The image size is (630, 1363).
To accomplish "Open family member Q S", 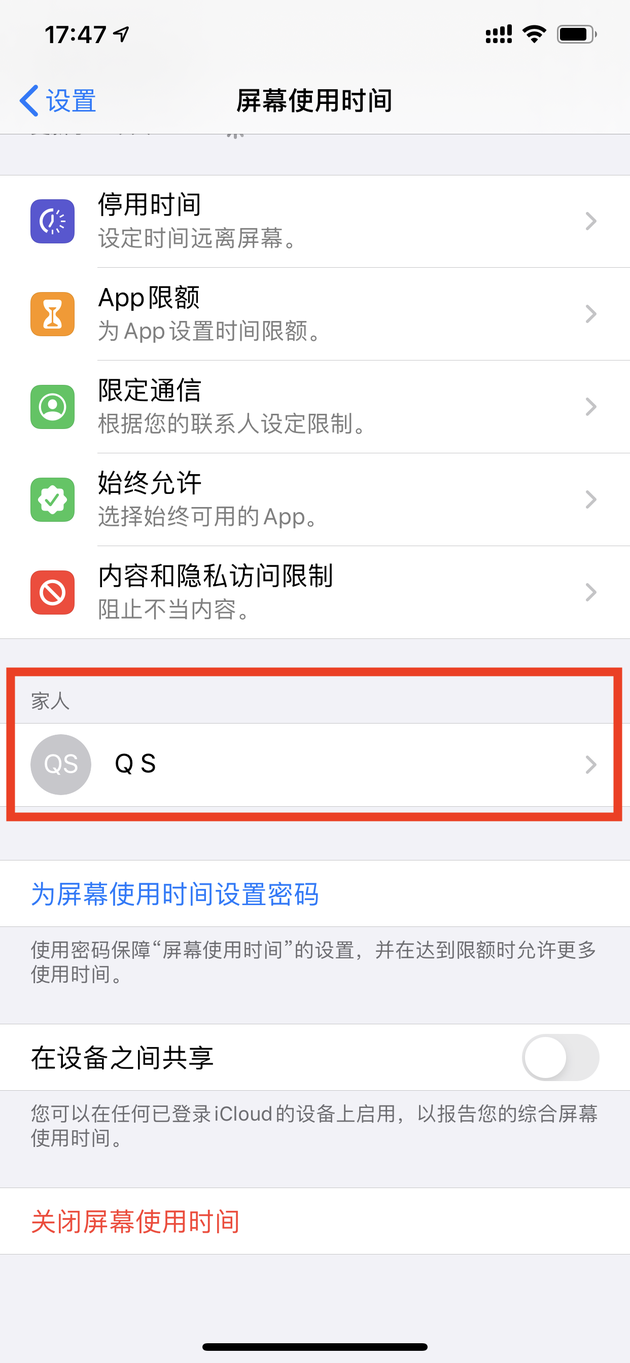I will coord(314,765).
